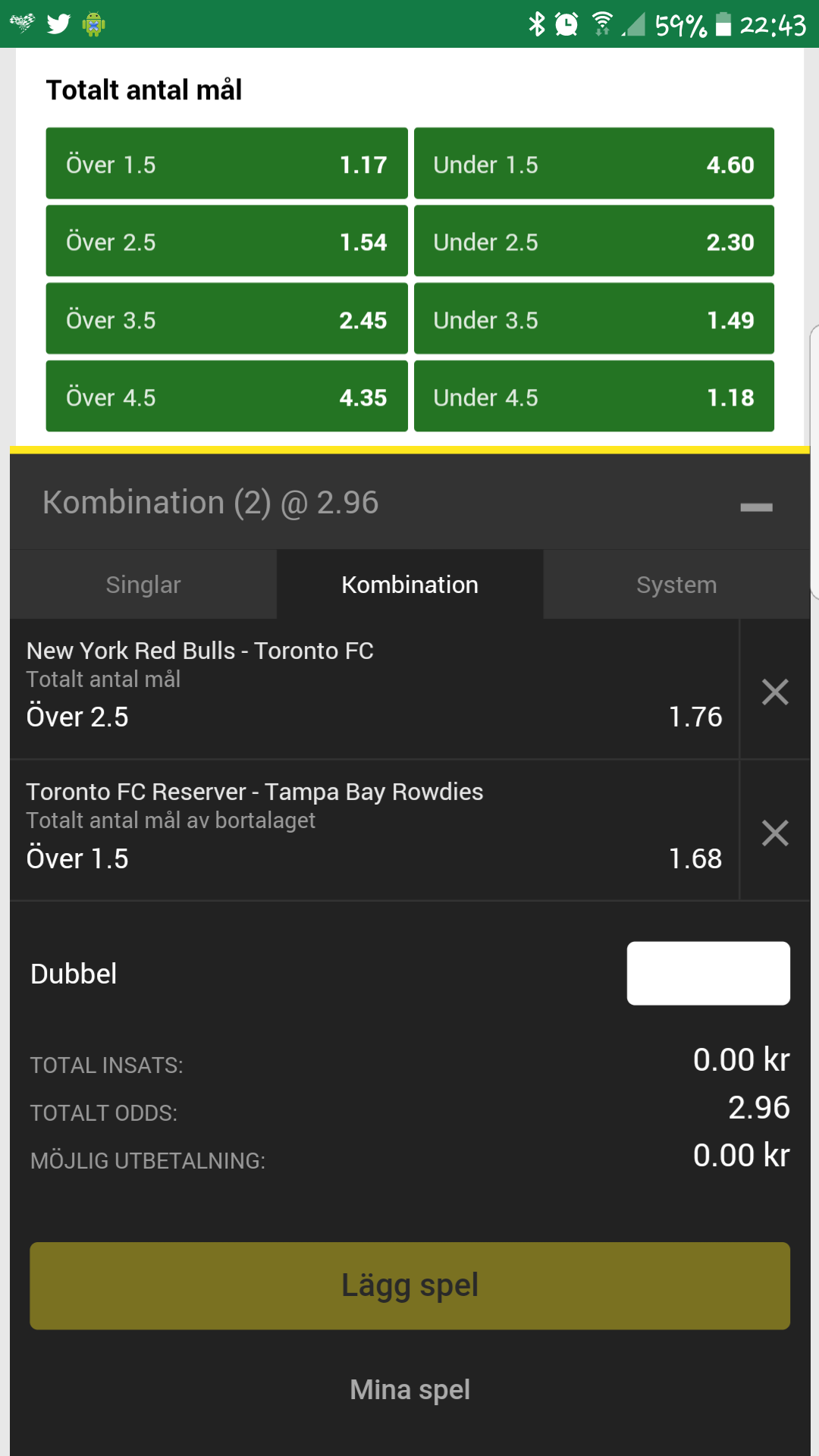
Task: Place bet with Lägg spel
Action: click(x=410, y=1286)
